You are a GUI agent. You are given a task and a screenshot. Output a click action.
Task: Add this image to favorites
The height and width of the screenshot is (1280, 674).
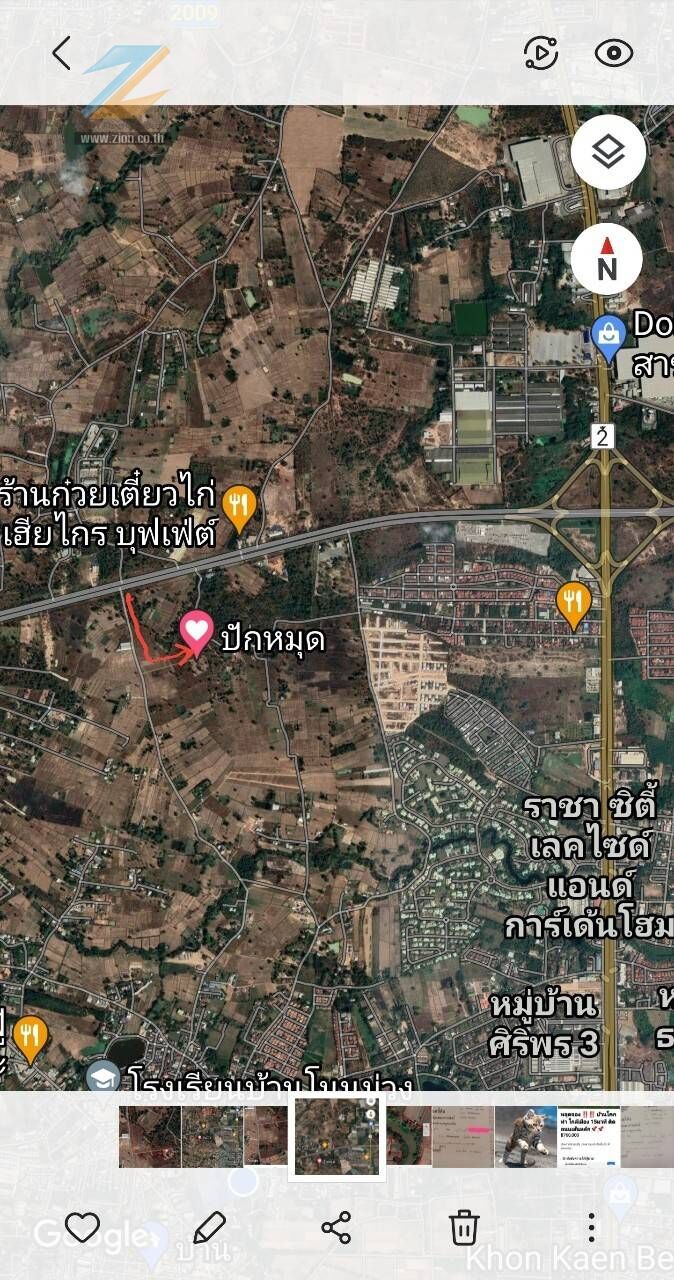[x=82, y=1227]
